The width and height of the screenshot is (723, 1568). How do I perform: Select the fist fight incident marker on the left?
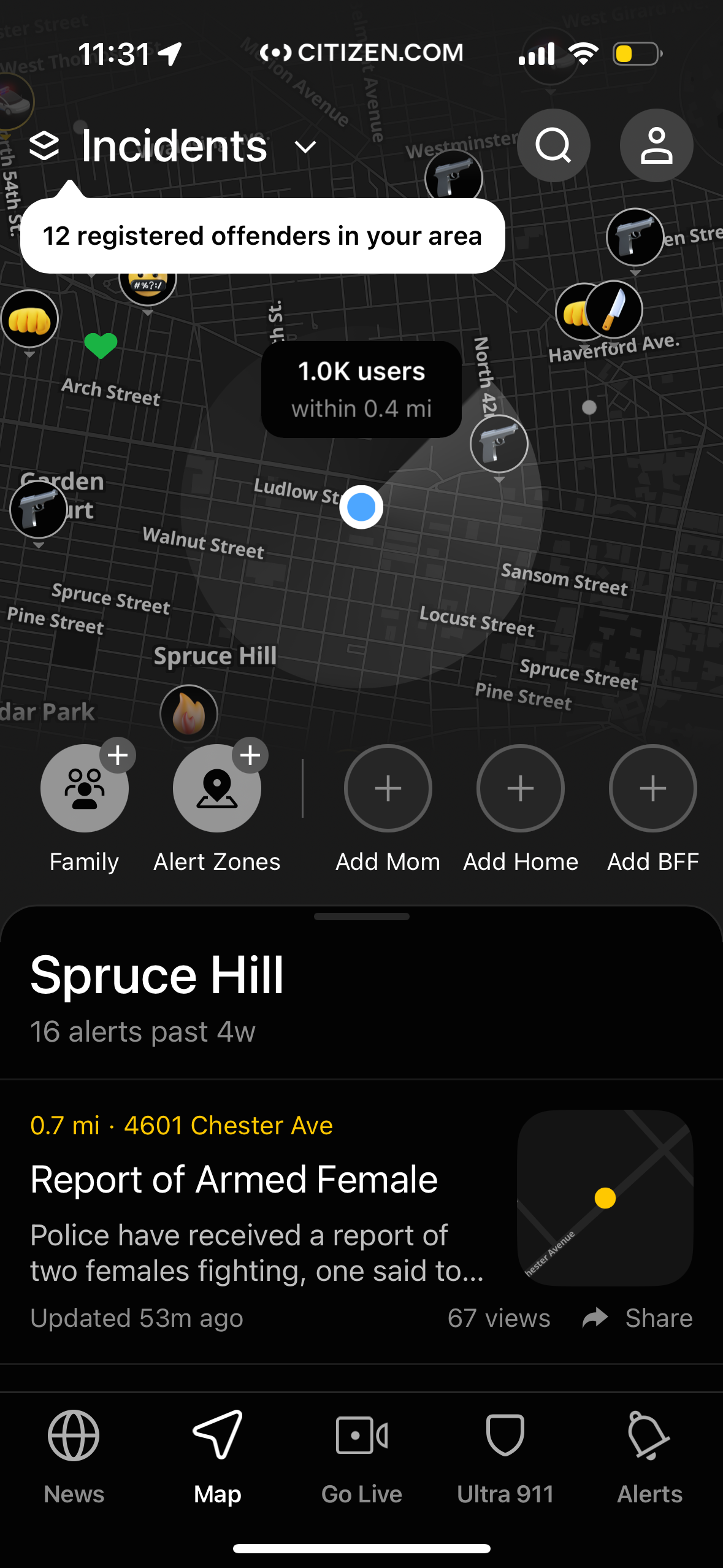30,318
